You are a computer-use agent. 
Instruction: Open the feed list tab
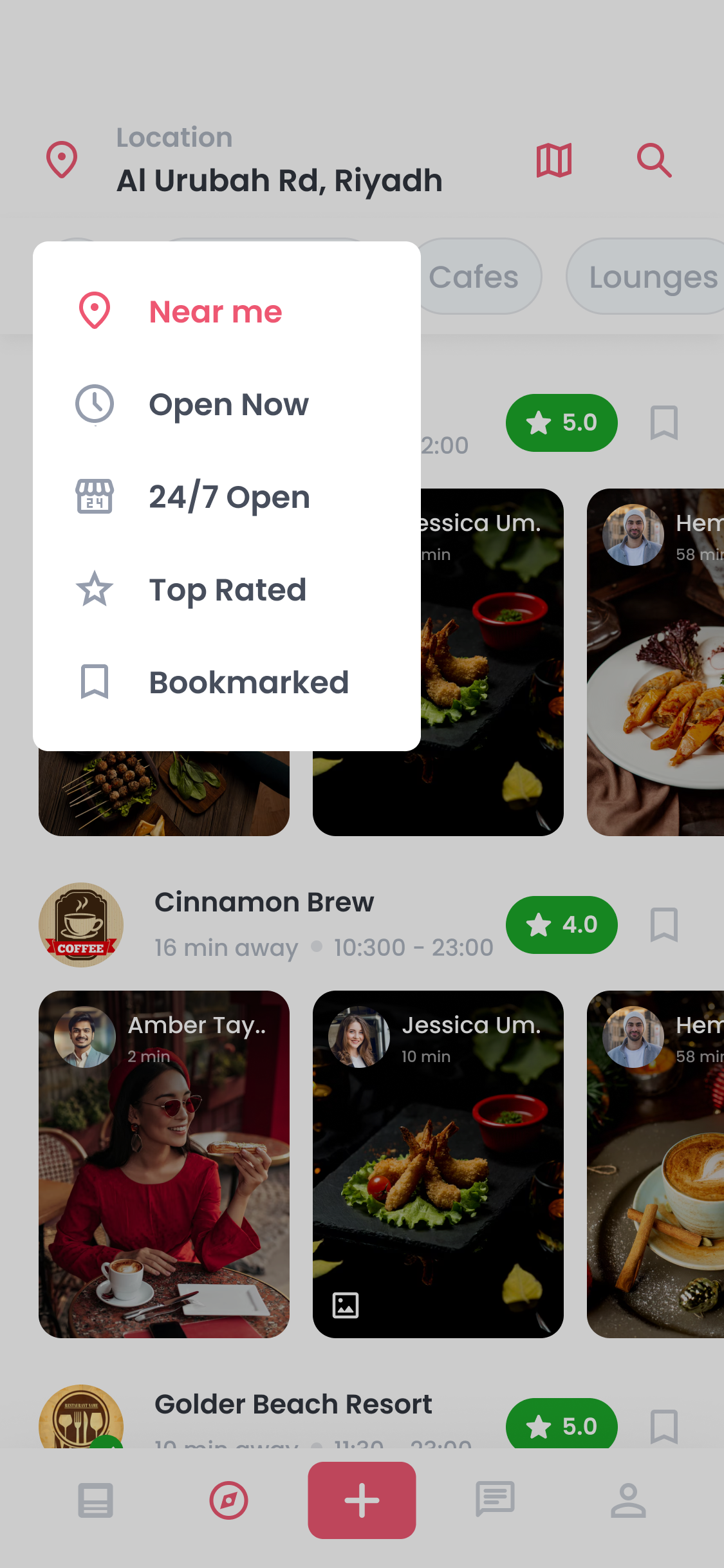[x=95, y=1500]
